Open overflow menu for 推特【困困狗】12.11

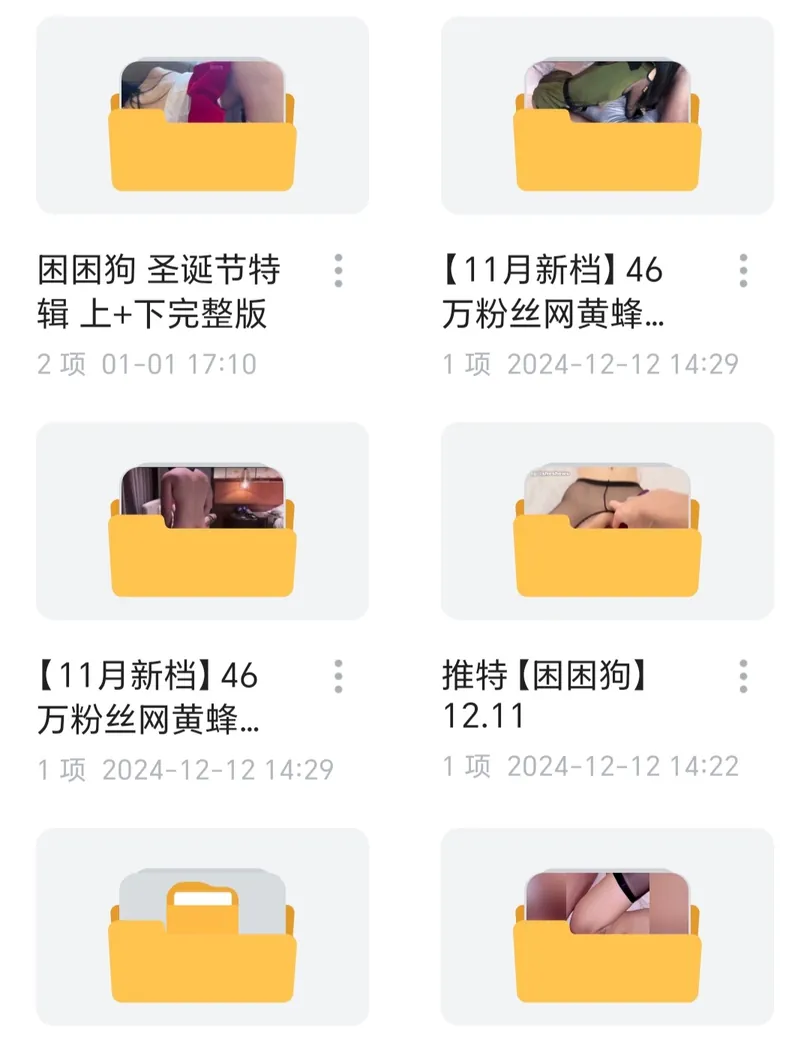743,677
